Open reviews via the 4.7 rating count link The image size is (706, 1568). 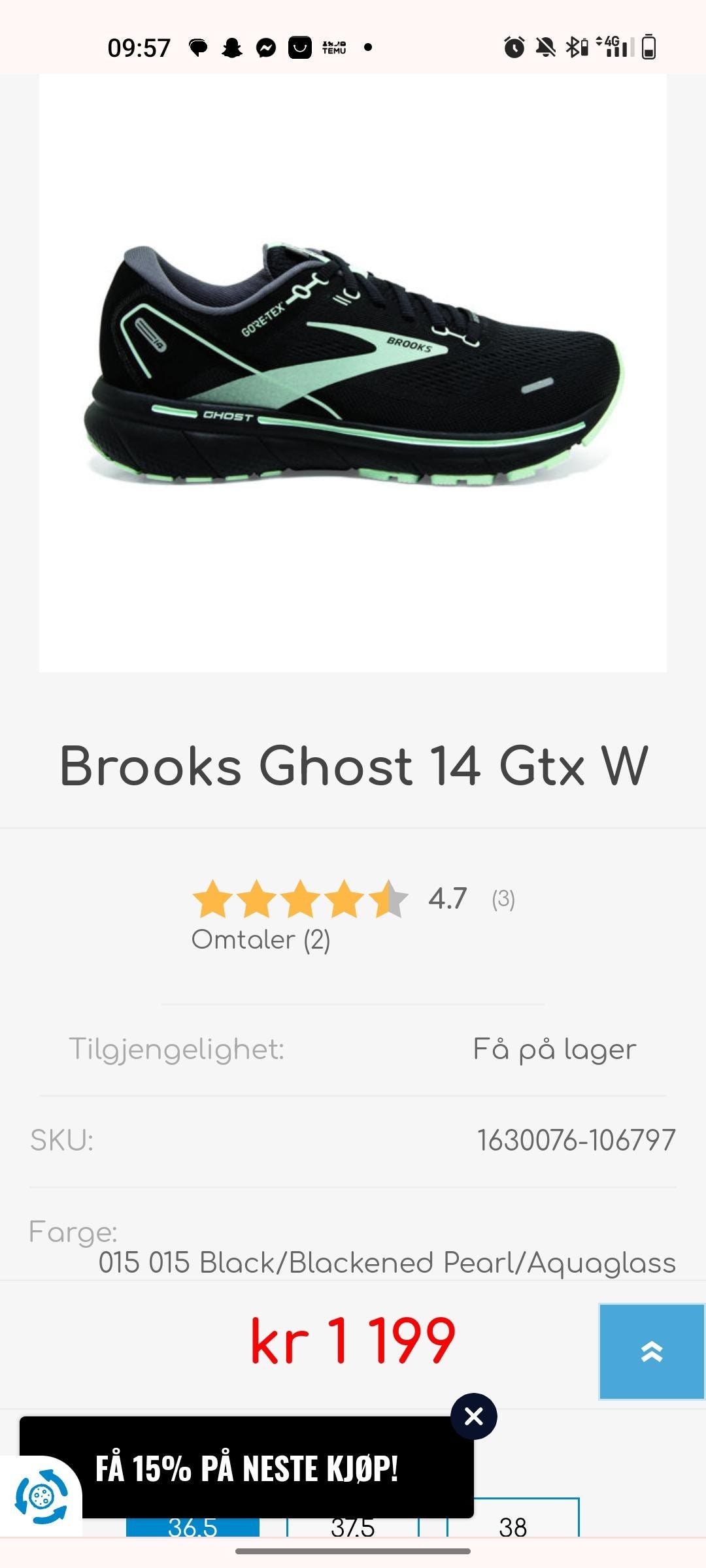click(x=503, y=900)
